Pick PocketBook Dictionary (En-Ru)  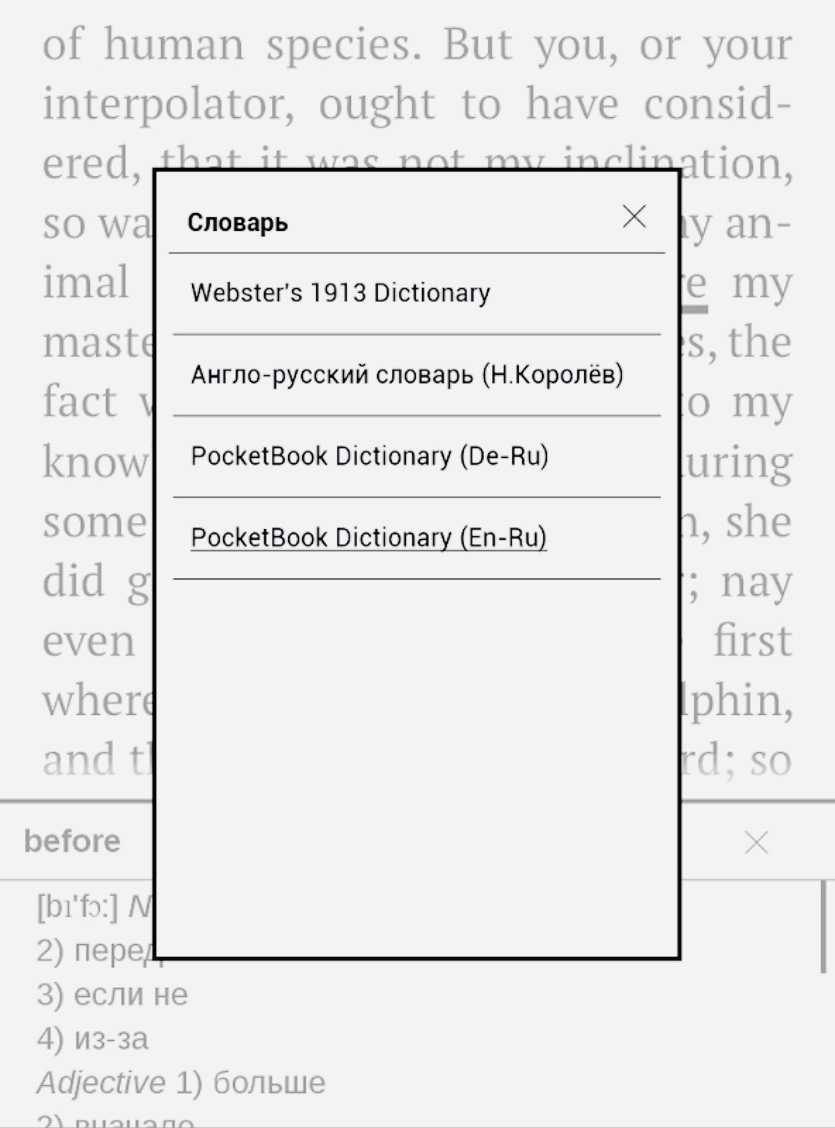coord(368,538)
